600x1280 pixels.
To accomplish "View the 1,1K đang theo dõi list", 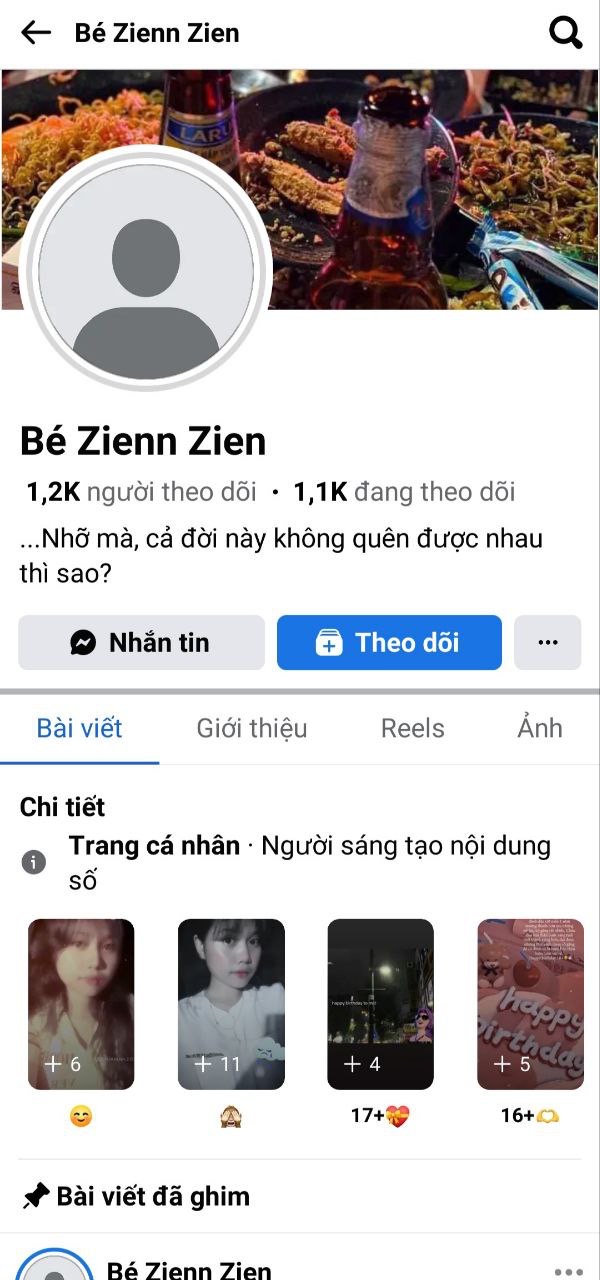I will coord(404,492).
